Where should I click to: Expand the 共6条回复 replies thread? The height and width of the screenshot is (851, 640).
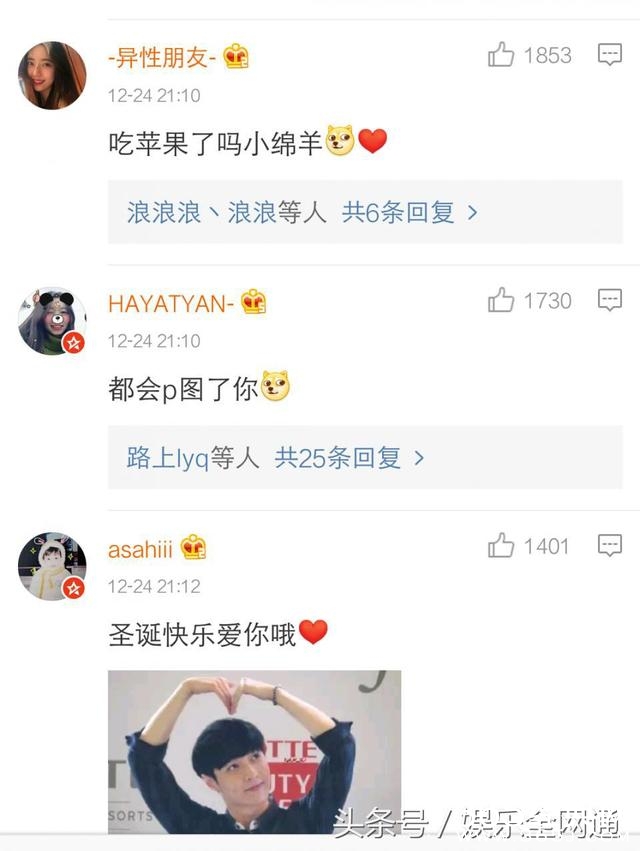pos(410,212)
